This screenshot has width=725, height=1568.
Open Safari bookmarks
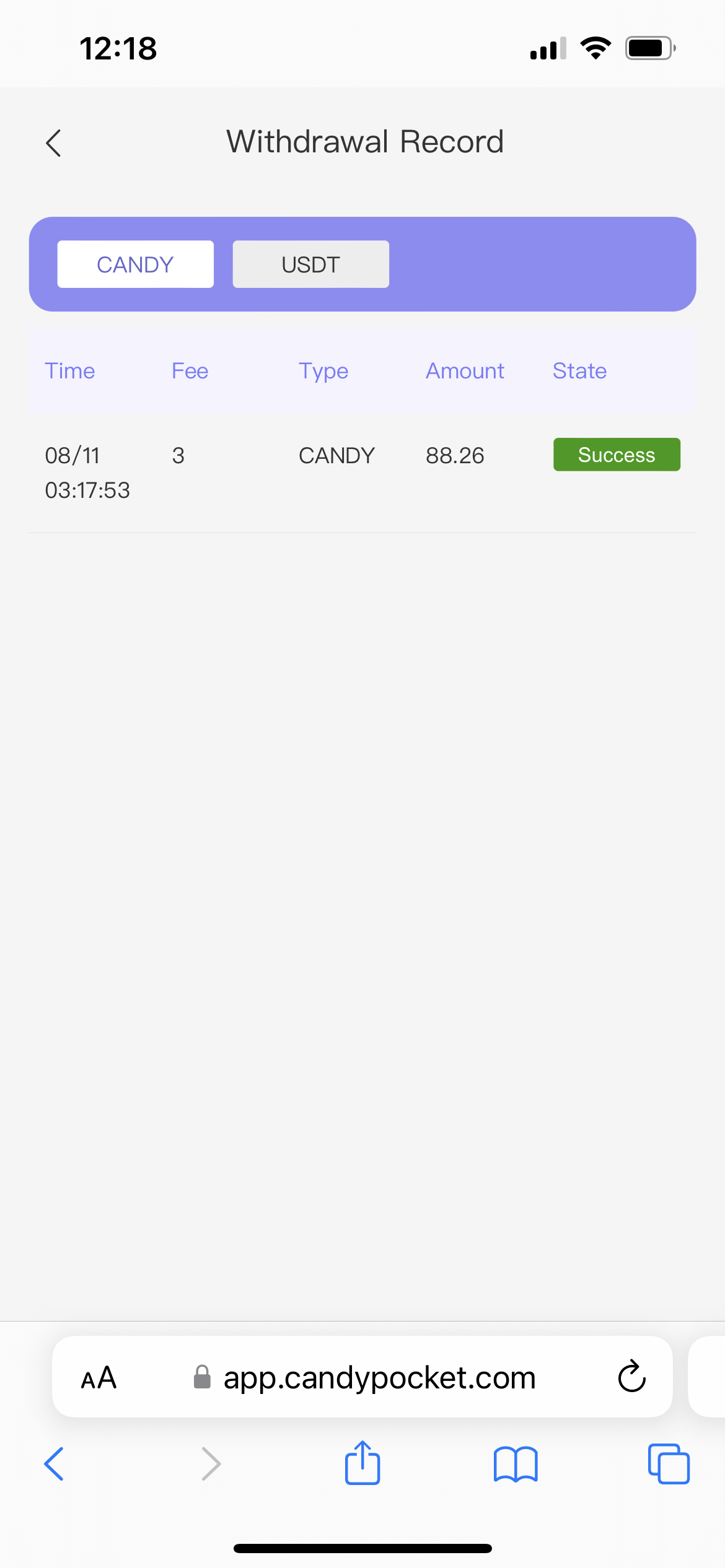pos(516,1464)
